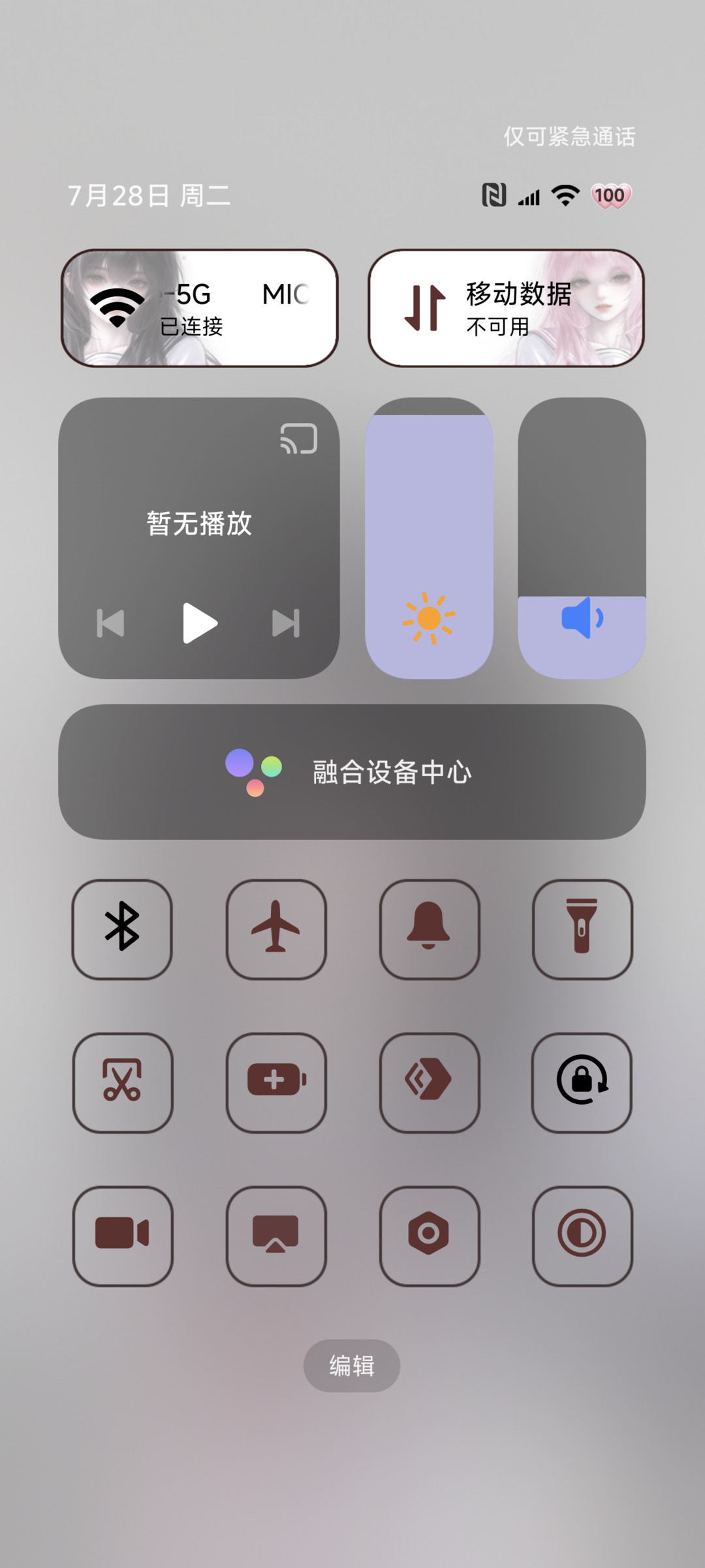Toggle the connected 5G Wi-Fi tile
The height and width of the screenshot is (1568, 705).
199,307
